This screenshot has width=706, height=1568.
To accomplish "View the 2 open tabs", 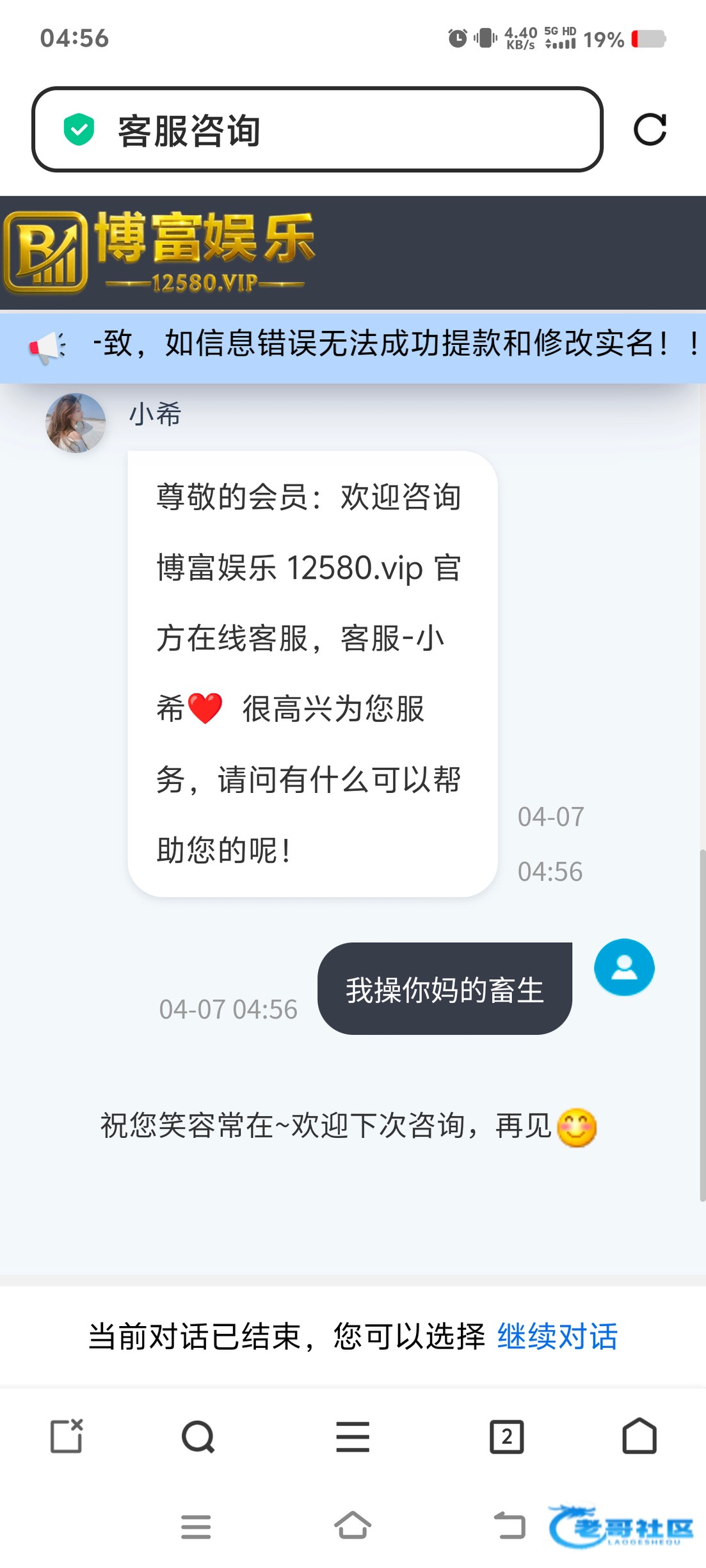I will [x=506, y=1437].
